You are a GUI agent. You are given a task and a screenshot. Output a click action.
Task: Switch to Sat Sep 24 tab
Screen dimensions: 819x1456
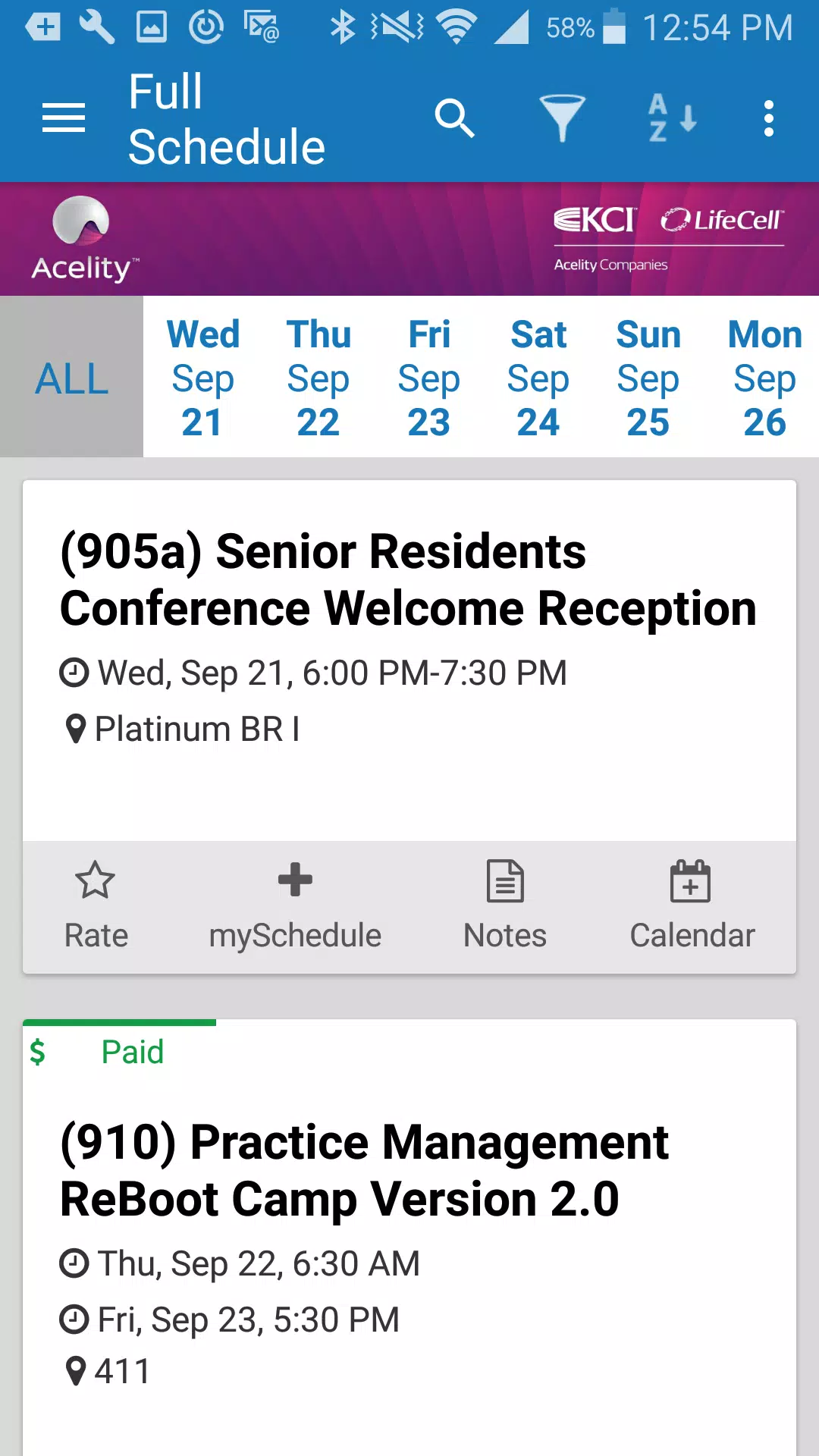click(538, 377)
